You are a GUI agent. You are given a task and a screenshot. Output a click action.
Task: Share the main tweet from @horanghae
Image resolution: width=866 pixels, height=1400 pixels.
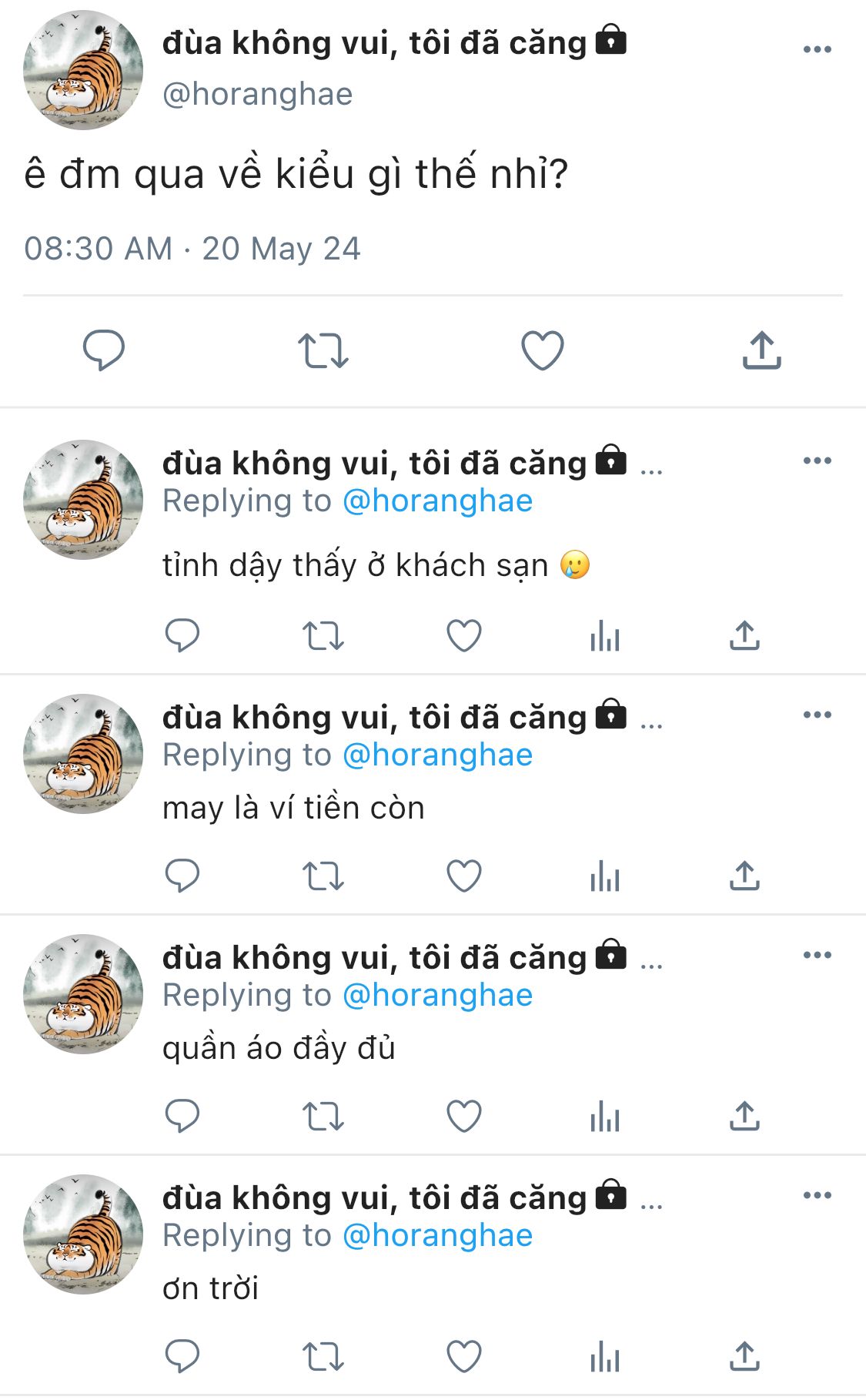coord(762,350)
